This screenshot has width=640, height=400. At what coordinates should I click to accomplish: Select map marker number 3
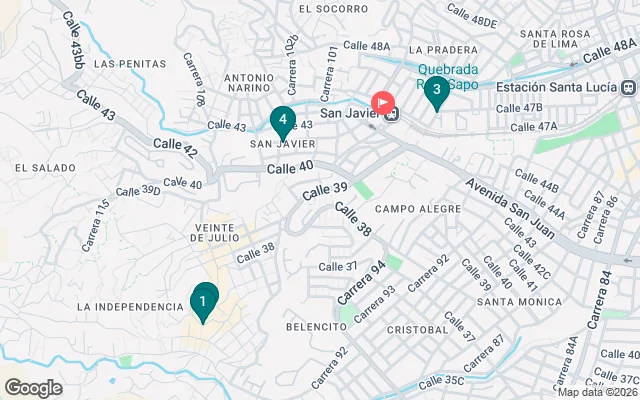[x=435, y=90]
